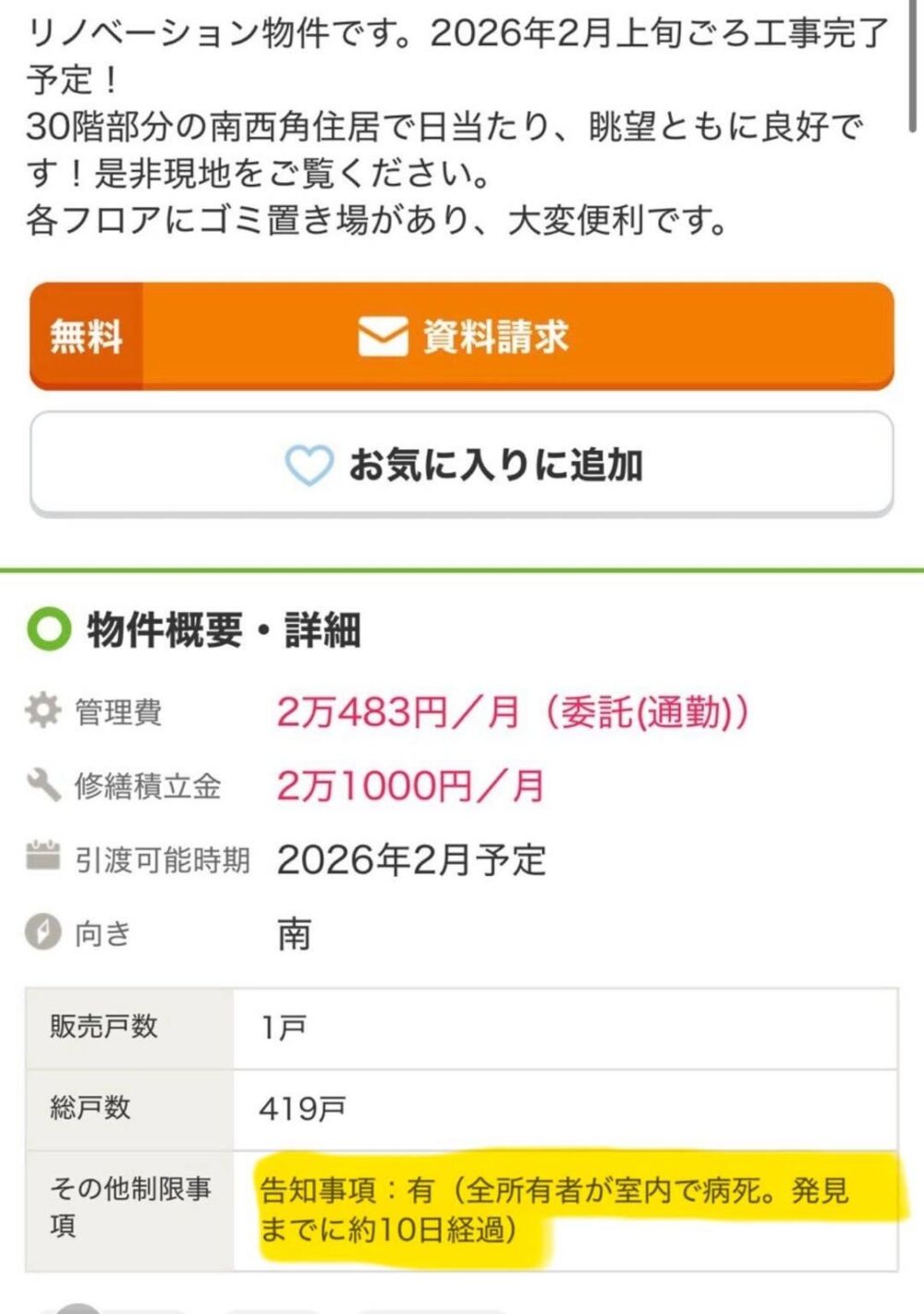Screen dimensions: 924x1314
Task: Tap the free 資料請求 button
Action: pos(462,336)
